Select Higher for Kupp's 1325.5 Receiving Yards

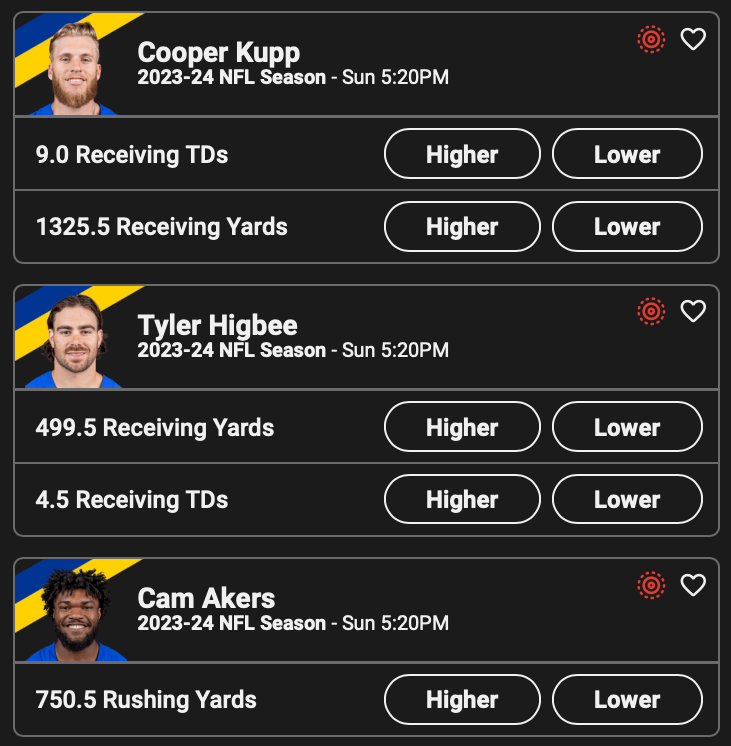(x=462, y=227)
